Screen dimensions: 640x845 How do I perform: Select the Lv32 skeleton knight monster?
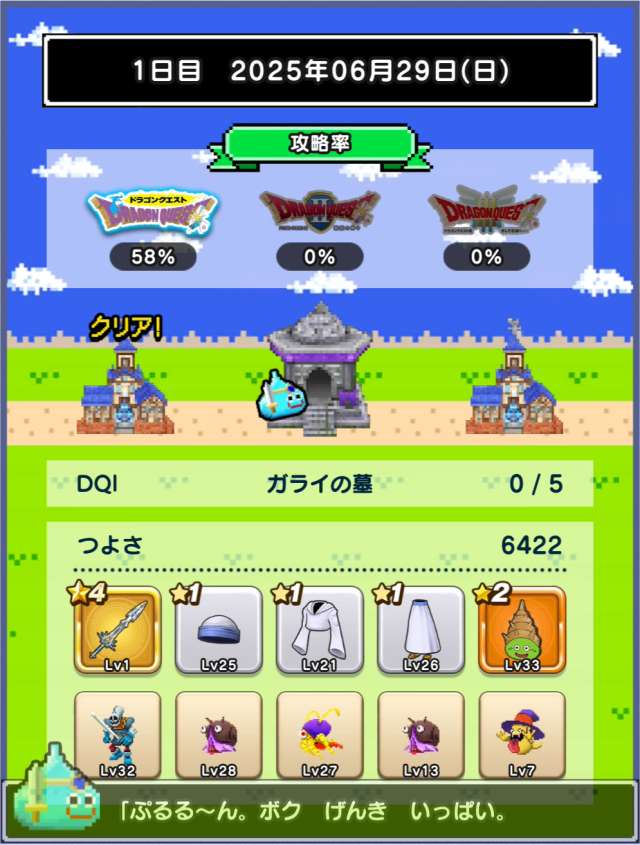coord(117,735)
